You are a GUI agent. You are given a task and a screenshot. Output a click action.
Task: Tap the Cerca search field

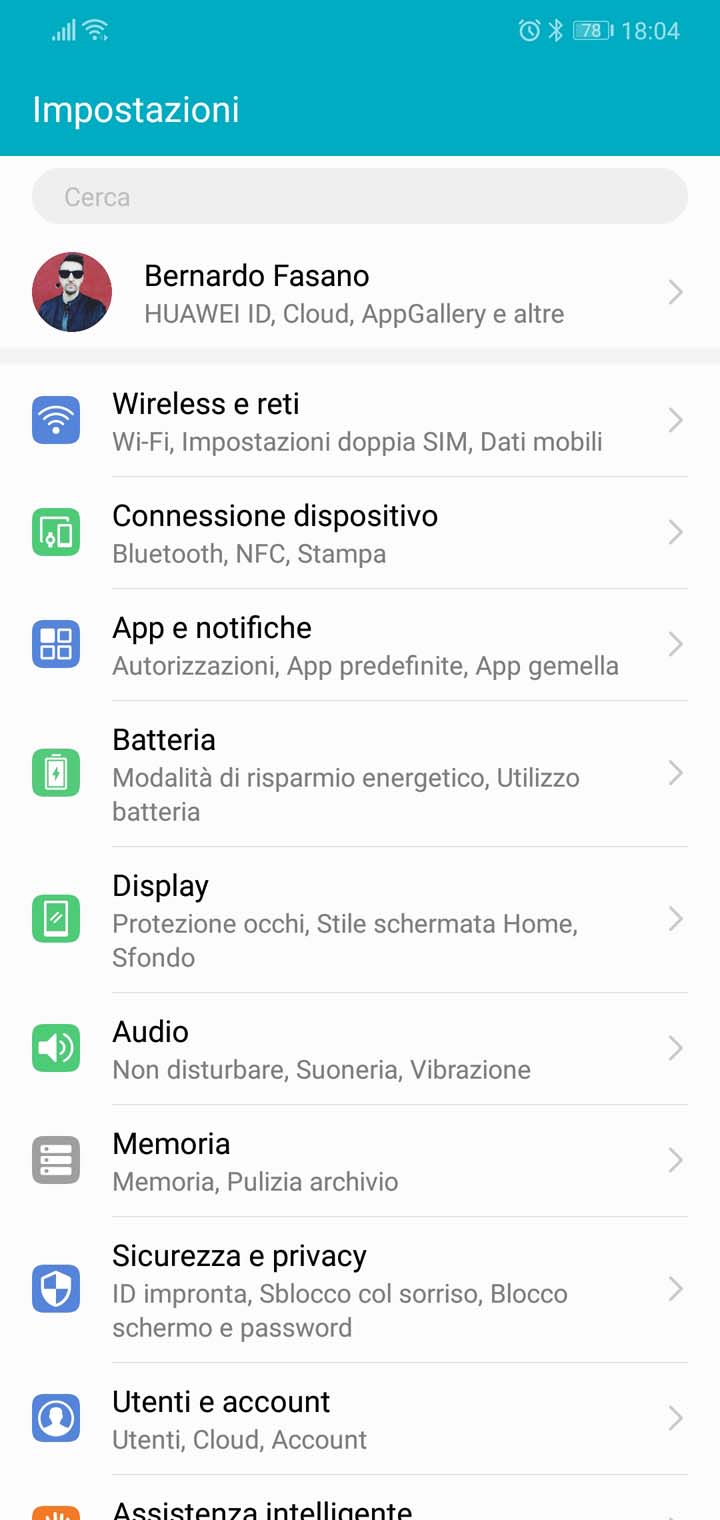tap(360, 196)
